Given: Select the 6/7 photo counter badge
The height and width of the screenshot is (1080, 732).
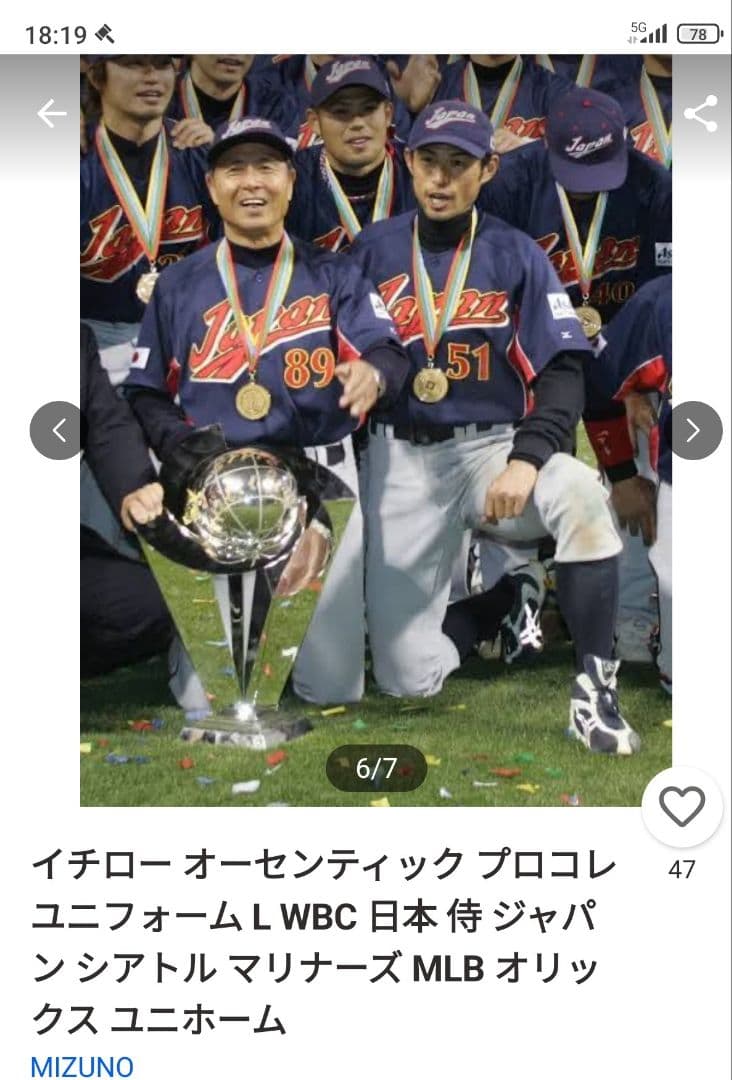Looking at the screenshot, I should [375, 770].
